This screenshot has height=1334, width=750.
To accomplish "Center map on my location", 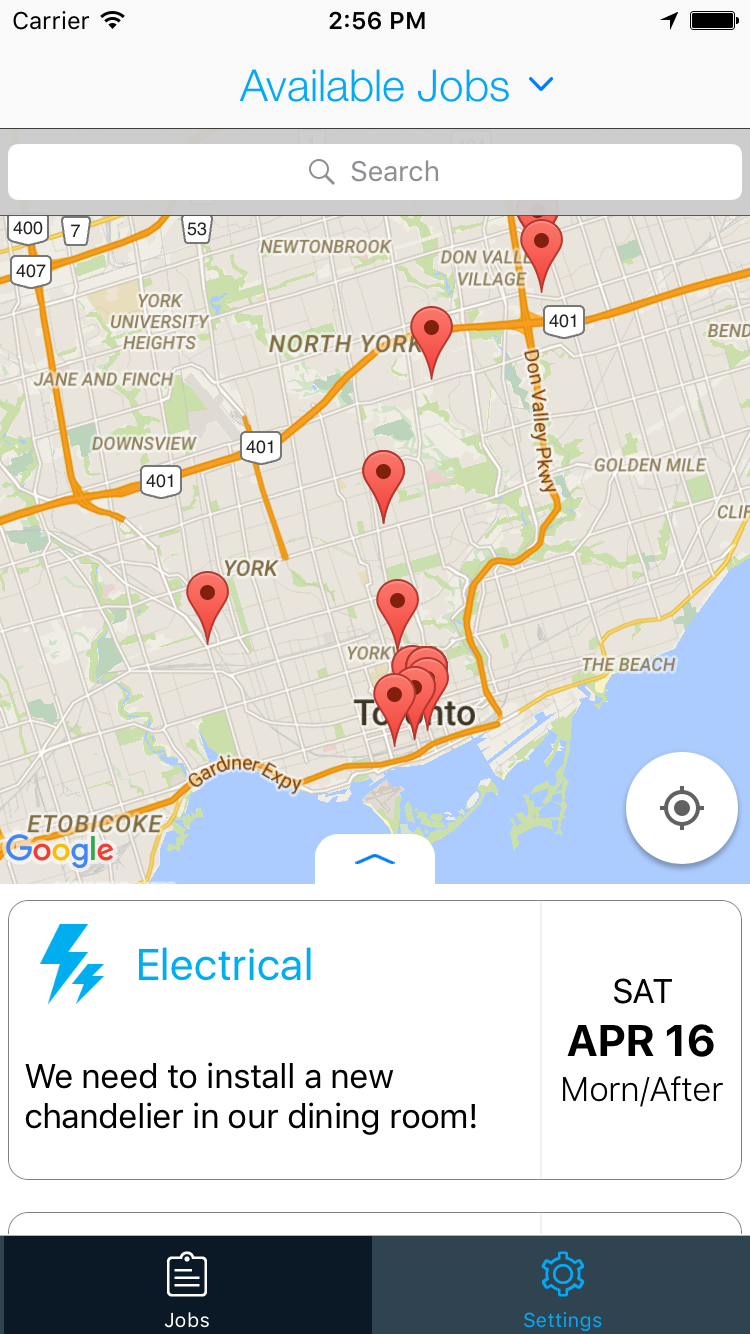I will [x=682, y=807].
